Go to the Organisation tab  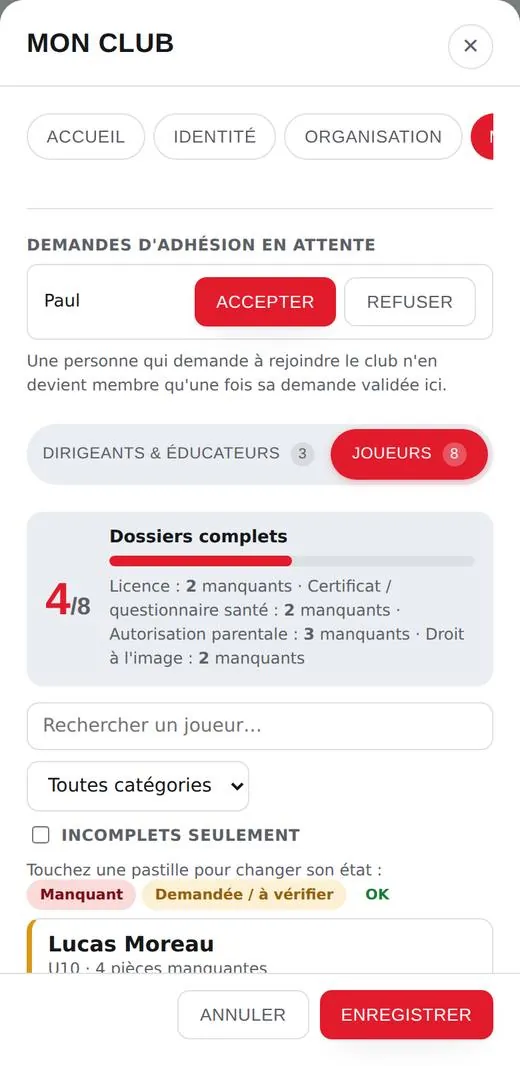(373, 137)
